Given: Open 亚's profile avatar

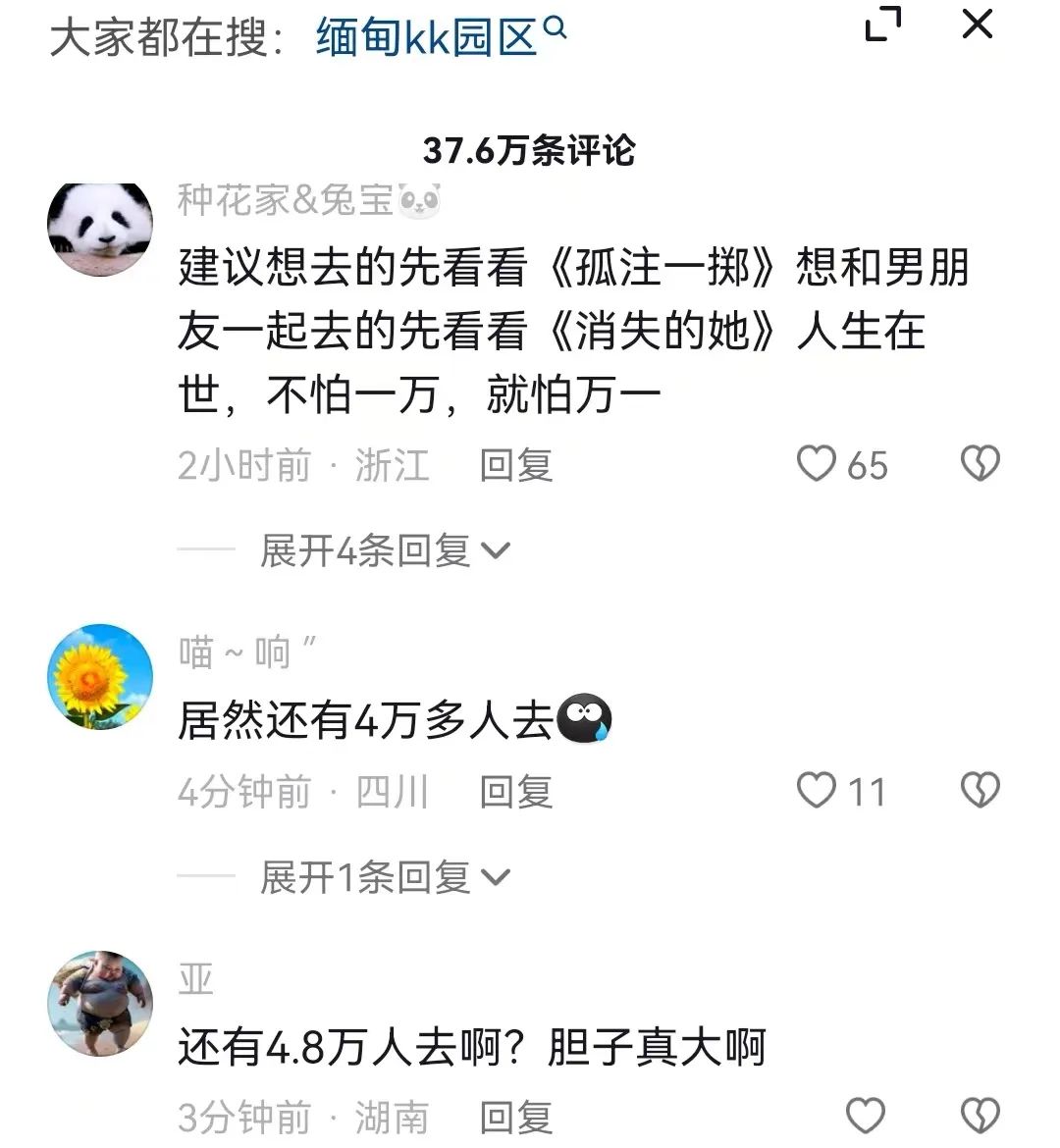Looking at the screenshot, I should point(100,1003).
